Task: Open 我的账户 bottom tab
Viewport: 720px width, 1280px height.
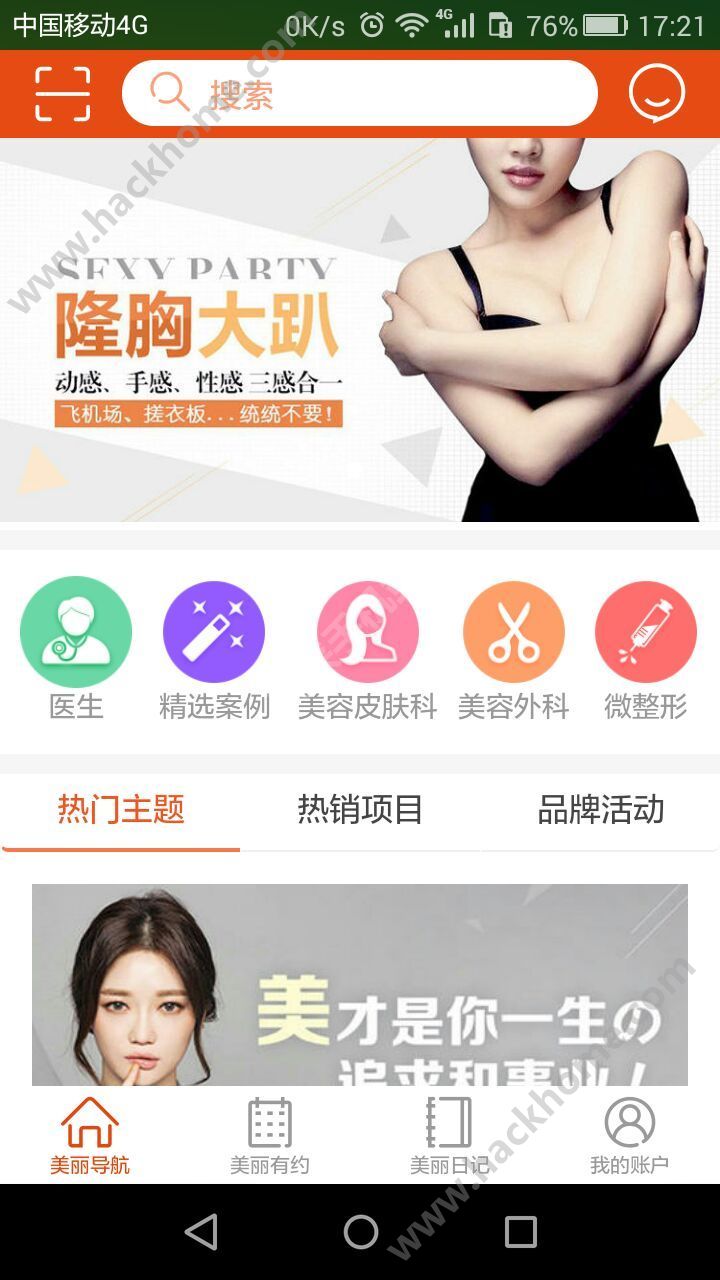Action: pyautogui.click(x=629, y=1135)
